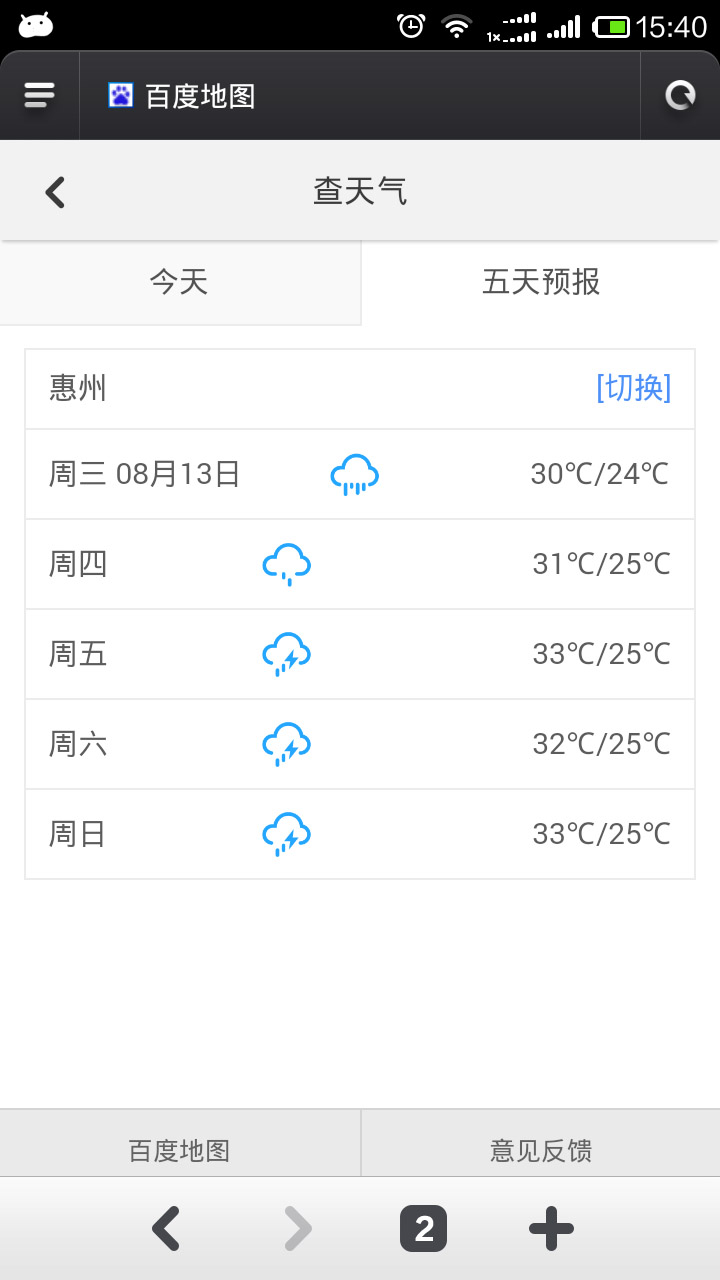Tap 切换 to change the city
This screenshot has width=720, height=1280.
coord(633,388)
